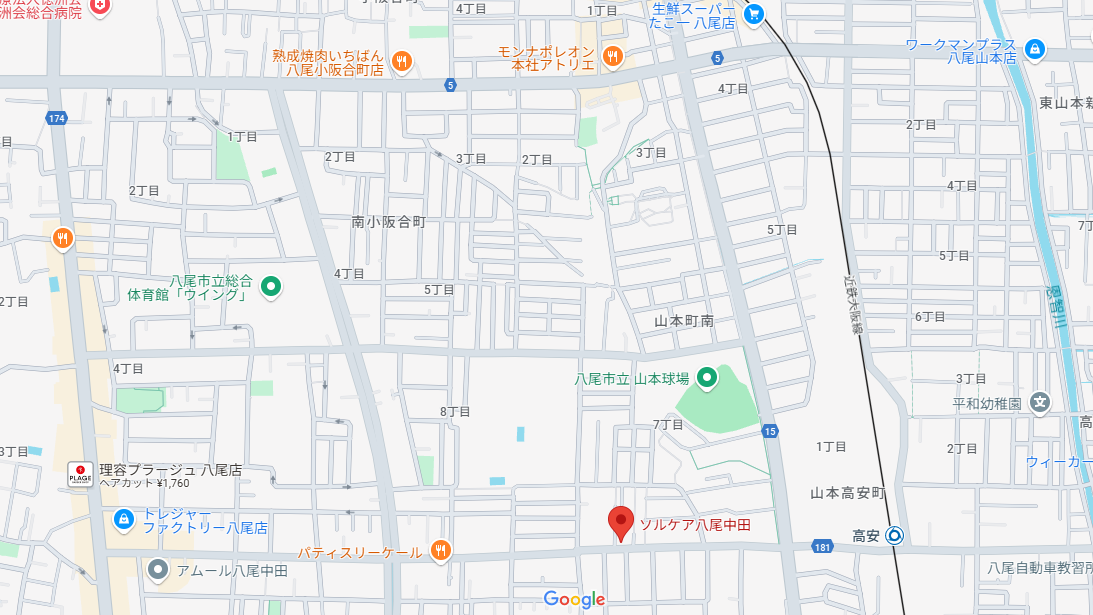Open the Google logo link
The height and width of the screenshot is (615, 1093).
click(574, 599)
